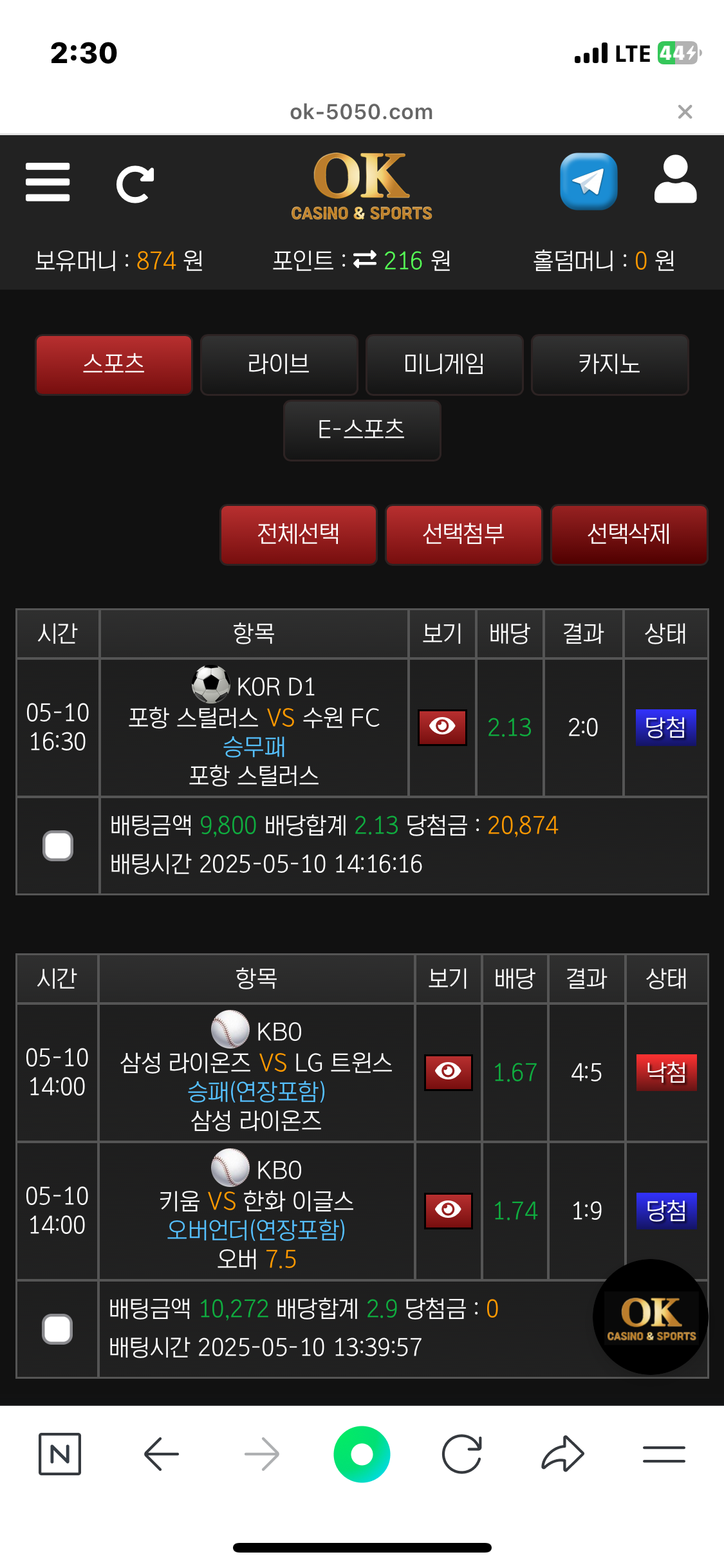Open the Telegram contact icon
This screenshot has height=1568, width=724.
588,182
